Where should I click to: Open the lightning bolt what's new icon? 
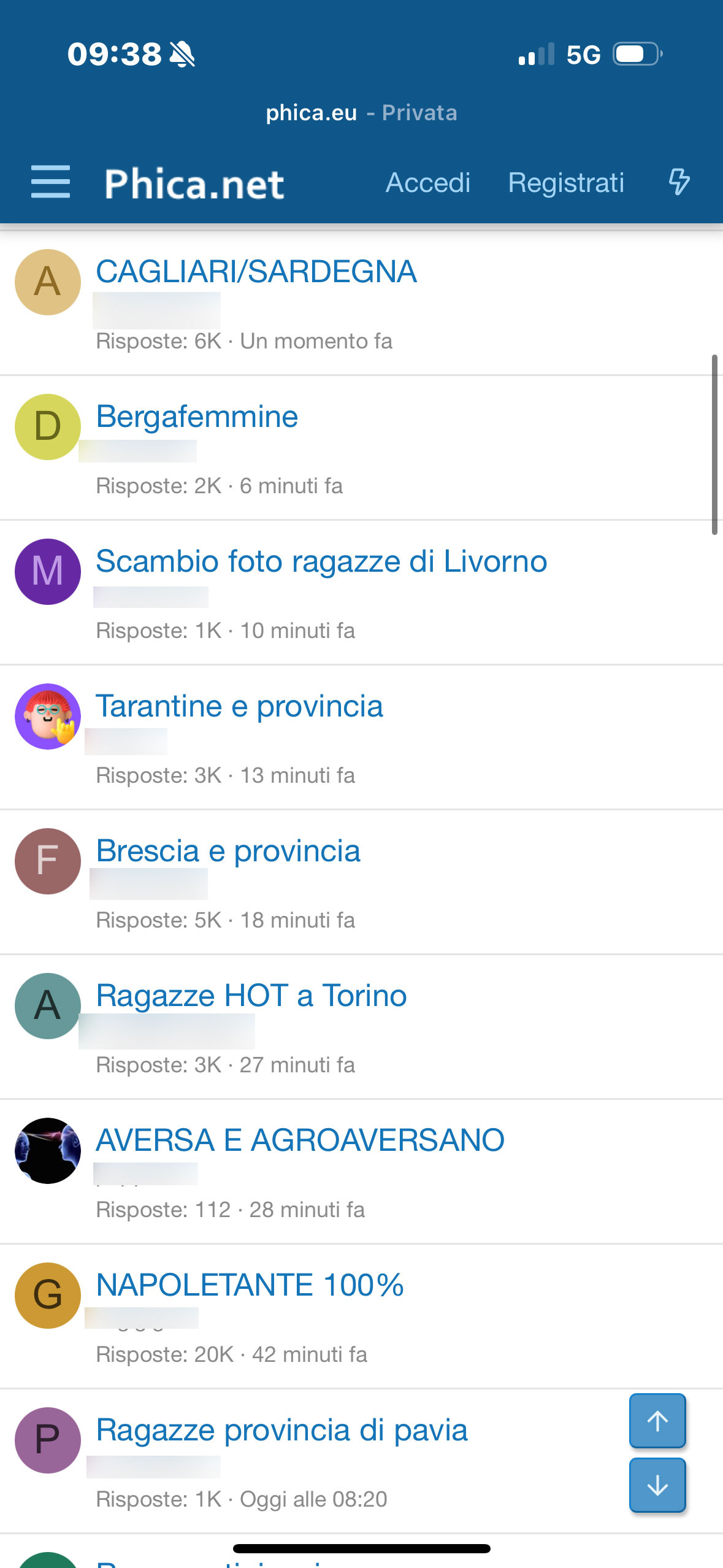click(679, 182)
